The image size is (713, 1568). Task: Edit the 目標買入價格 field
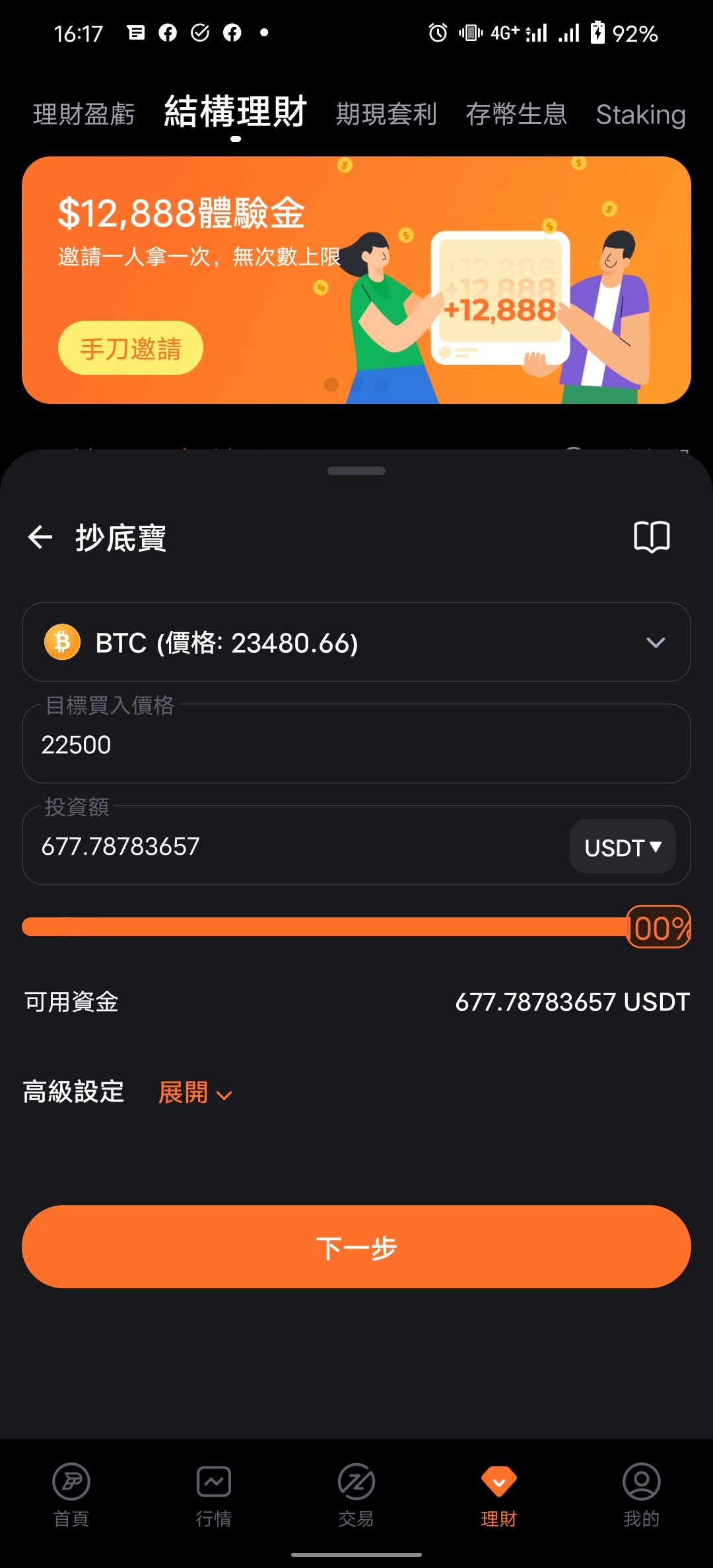[x=356, y=744]
